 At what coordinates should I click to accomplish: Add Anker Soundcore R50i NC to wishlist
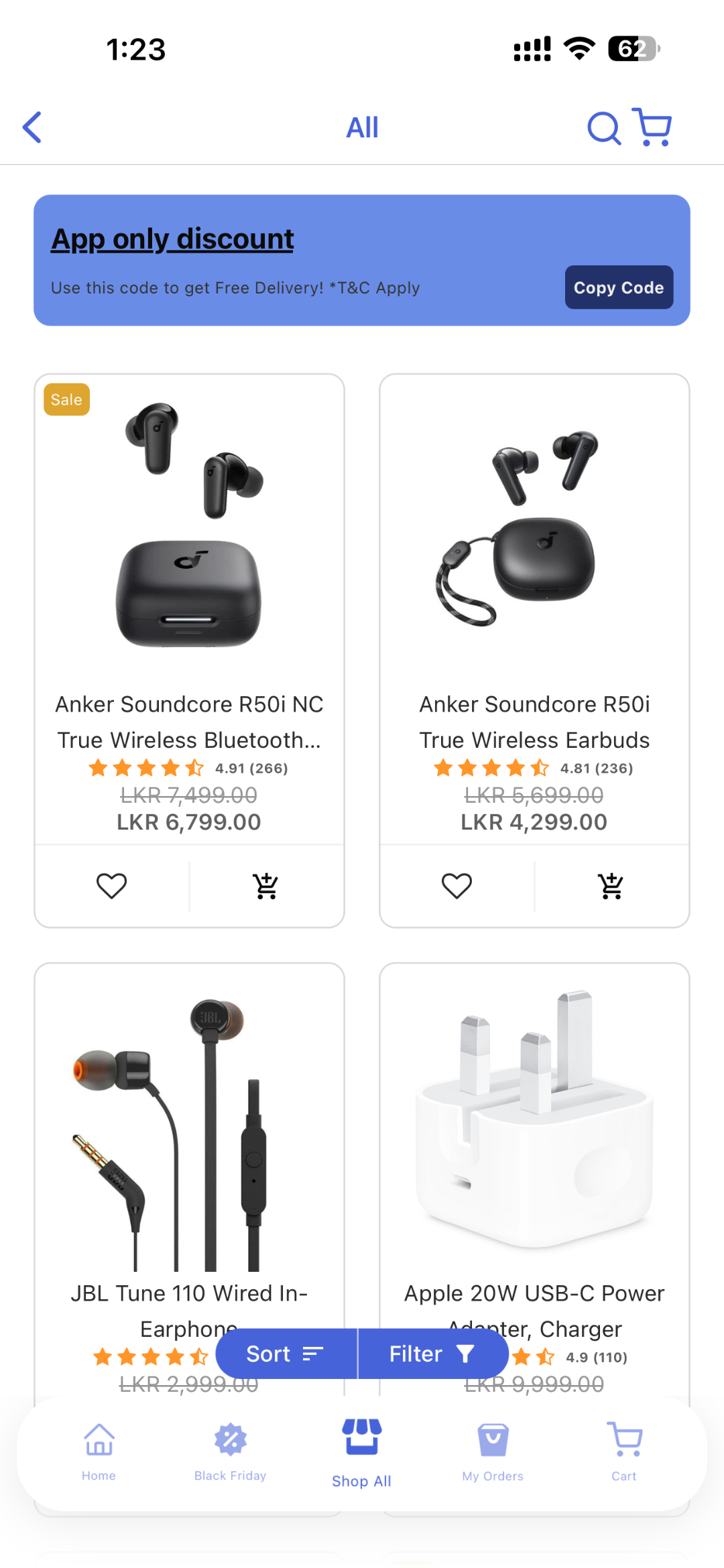(x=112, y=886)
